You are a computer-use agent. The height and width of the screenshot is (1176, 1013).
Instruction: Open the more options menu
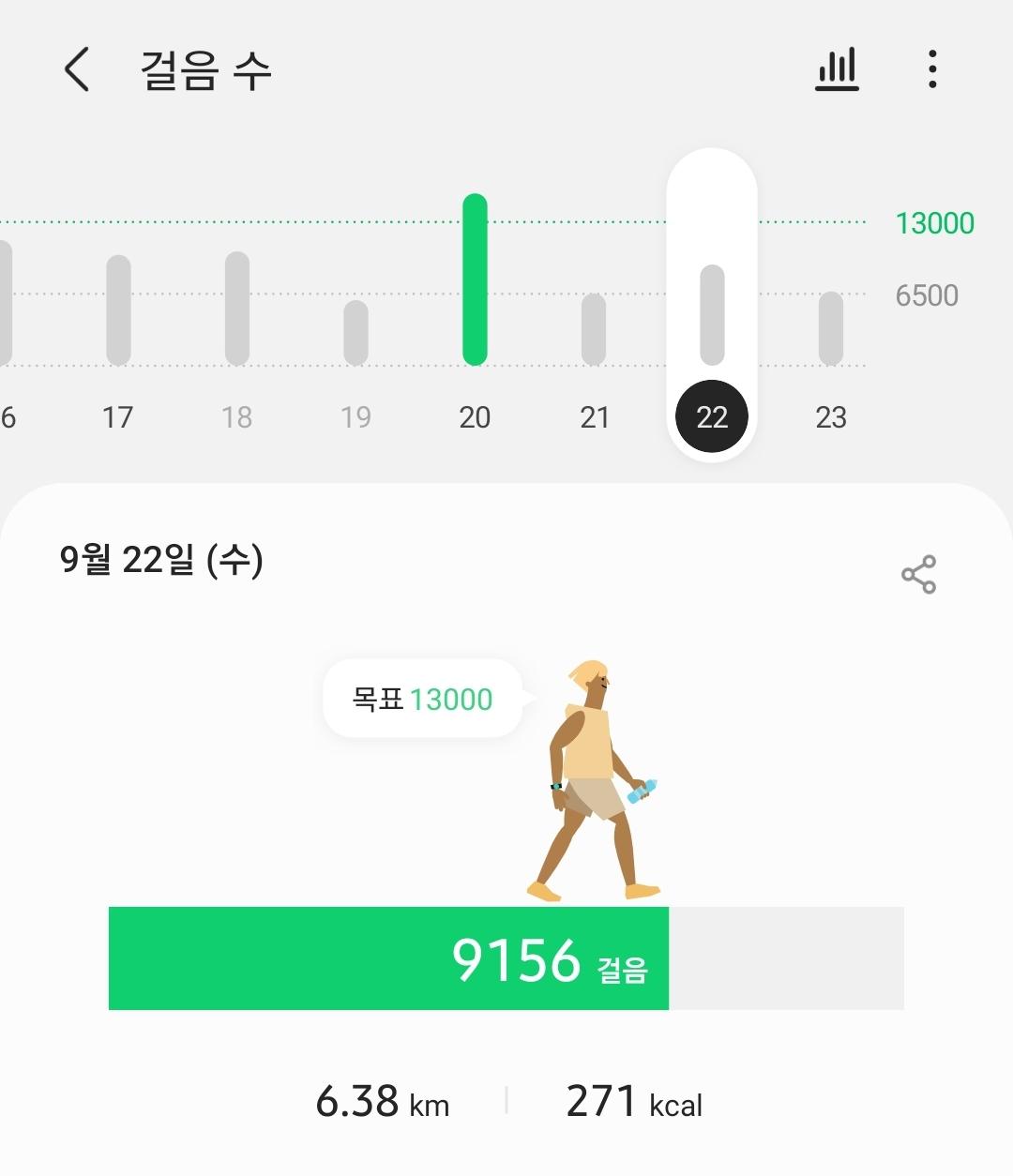click(x=931, y=69)
